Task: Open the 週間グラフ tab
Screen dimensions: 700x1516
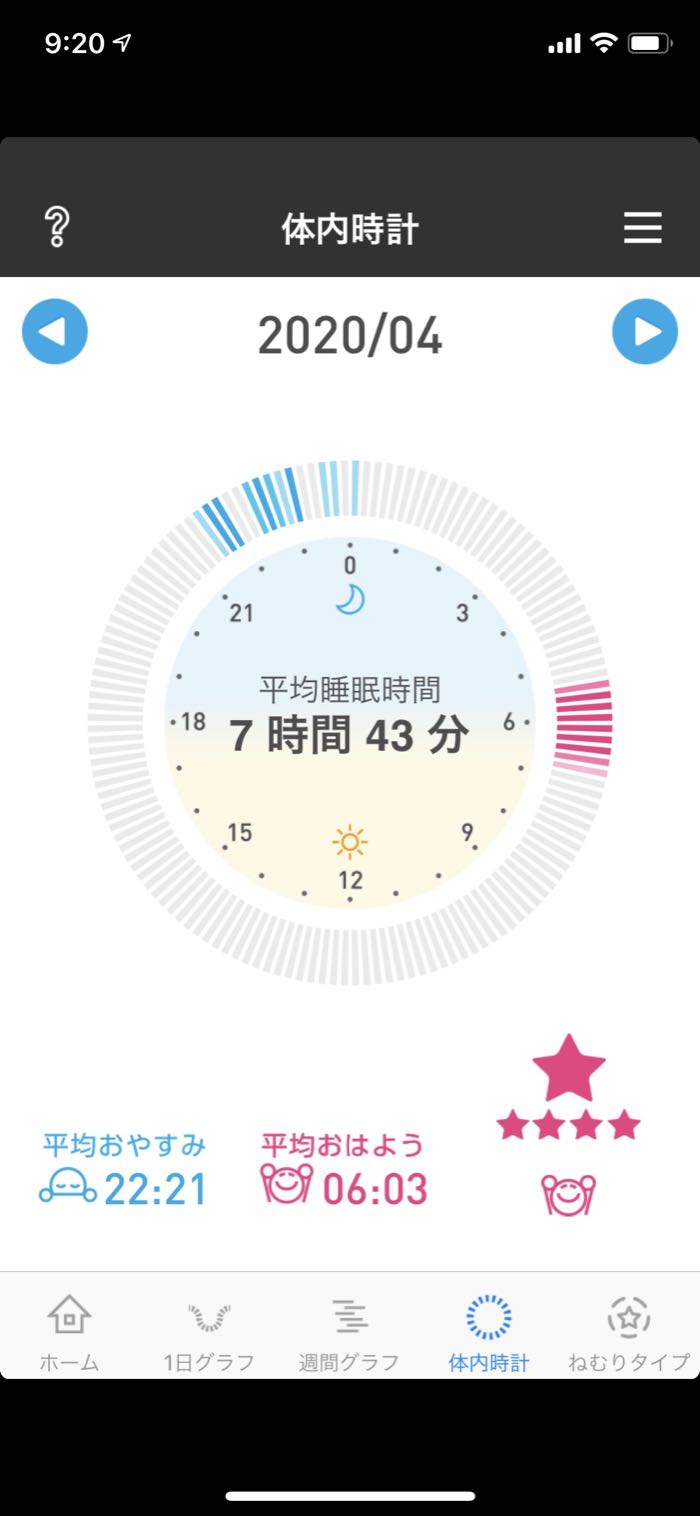Action: 349,1332
